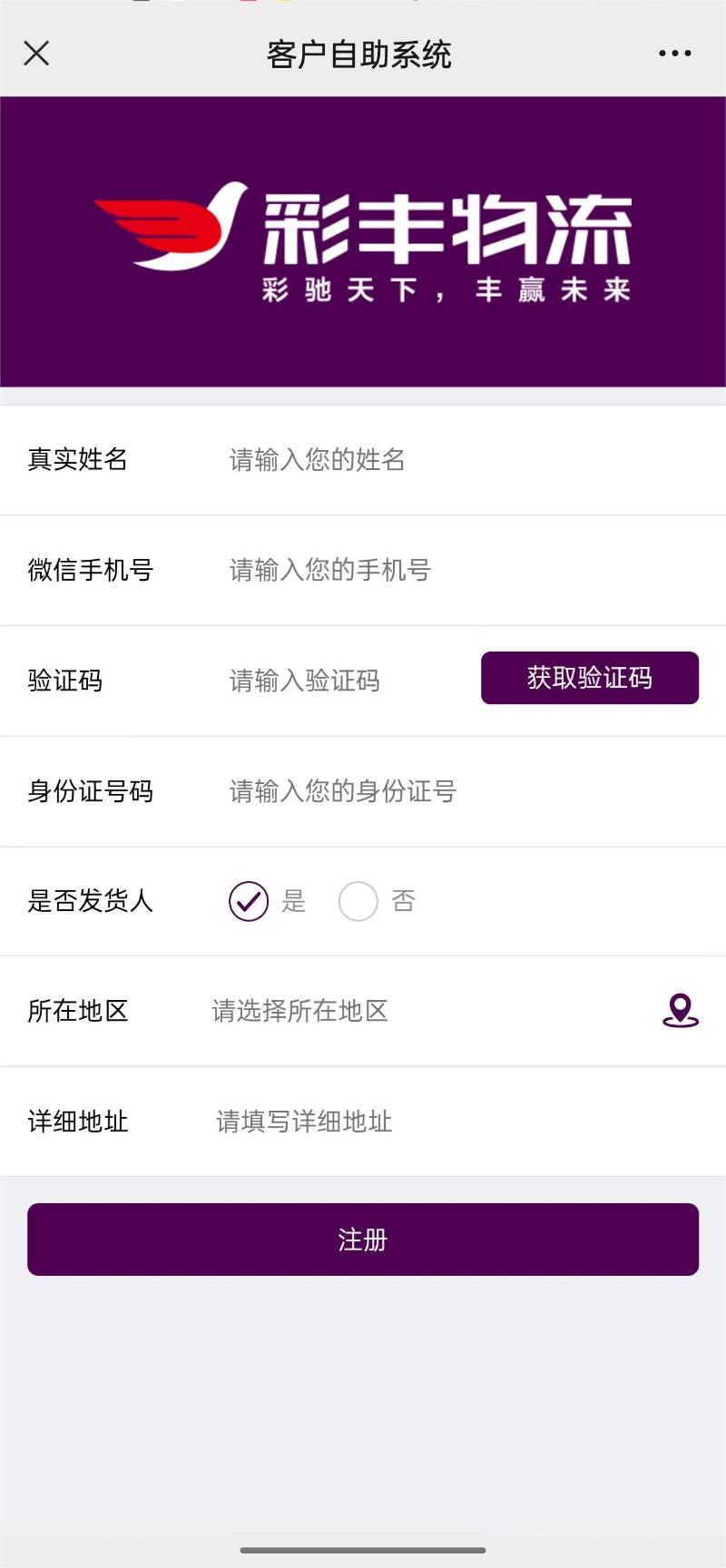Click the 请输入您的身份证号 field
726x1568 pixels.
point(363,791)
